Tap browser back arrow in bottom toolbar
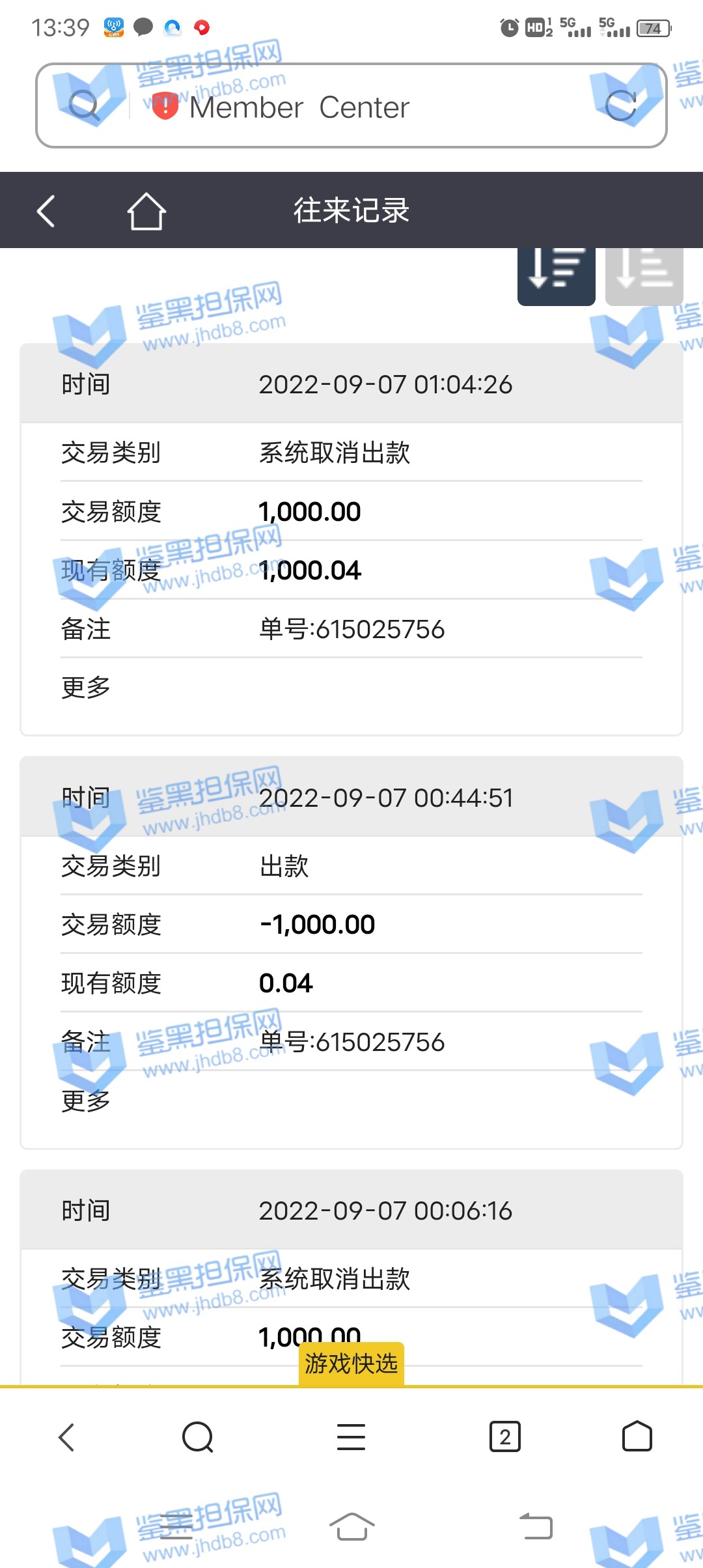 [67, 1437]
